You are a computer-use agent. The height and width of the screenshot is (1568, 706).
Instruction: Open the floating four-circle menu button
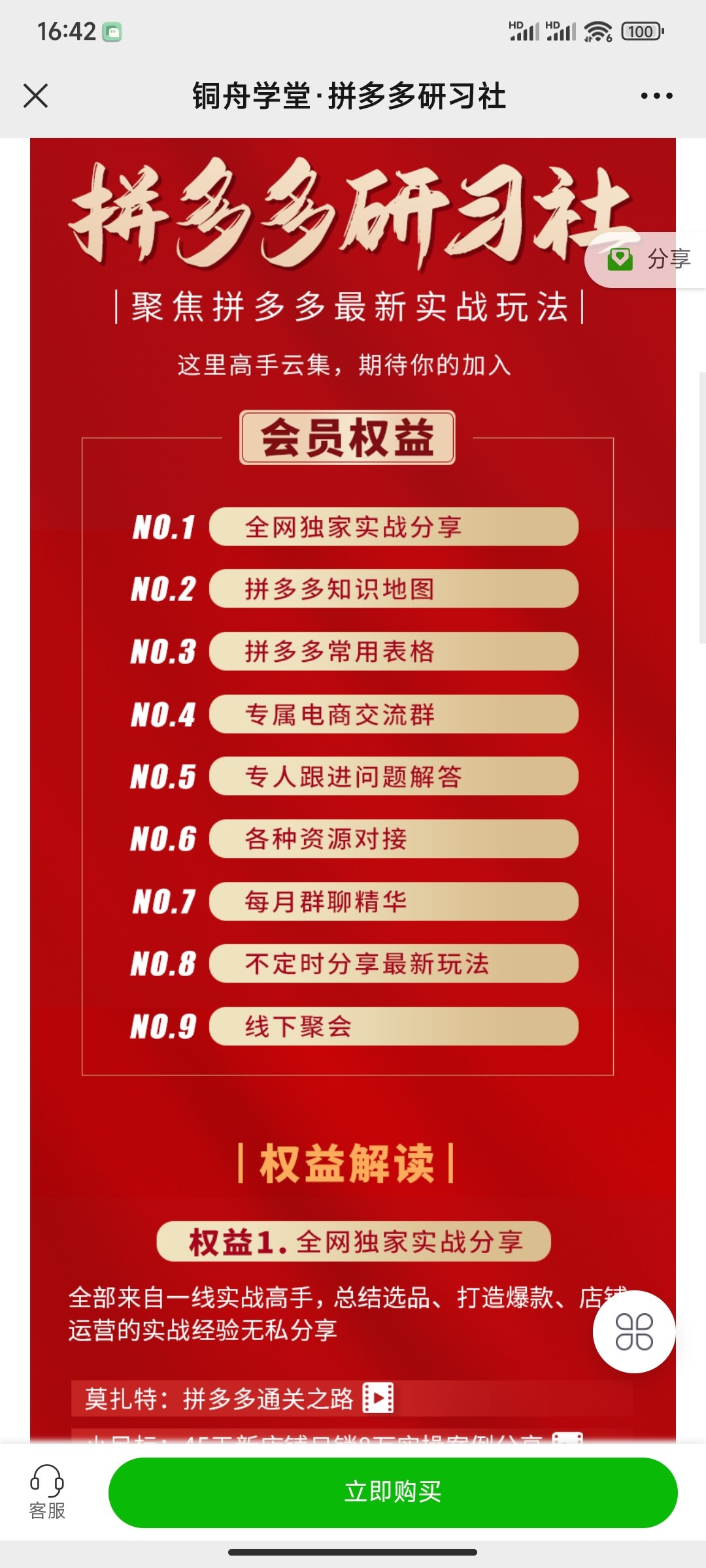(x=633, y=1331)
